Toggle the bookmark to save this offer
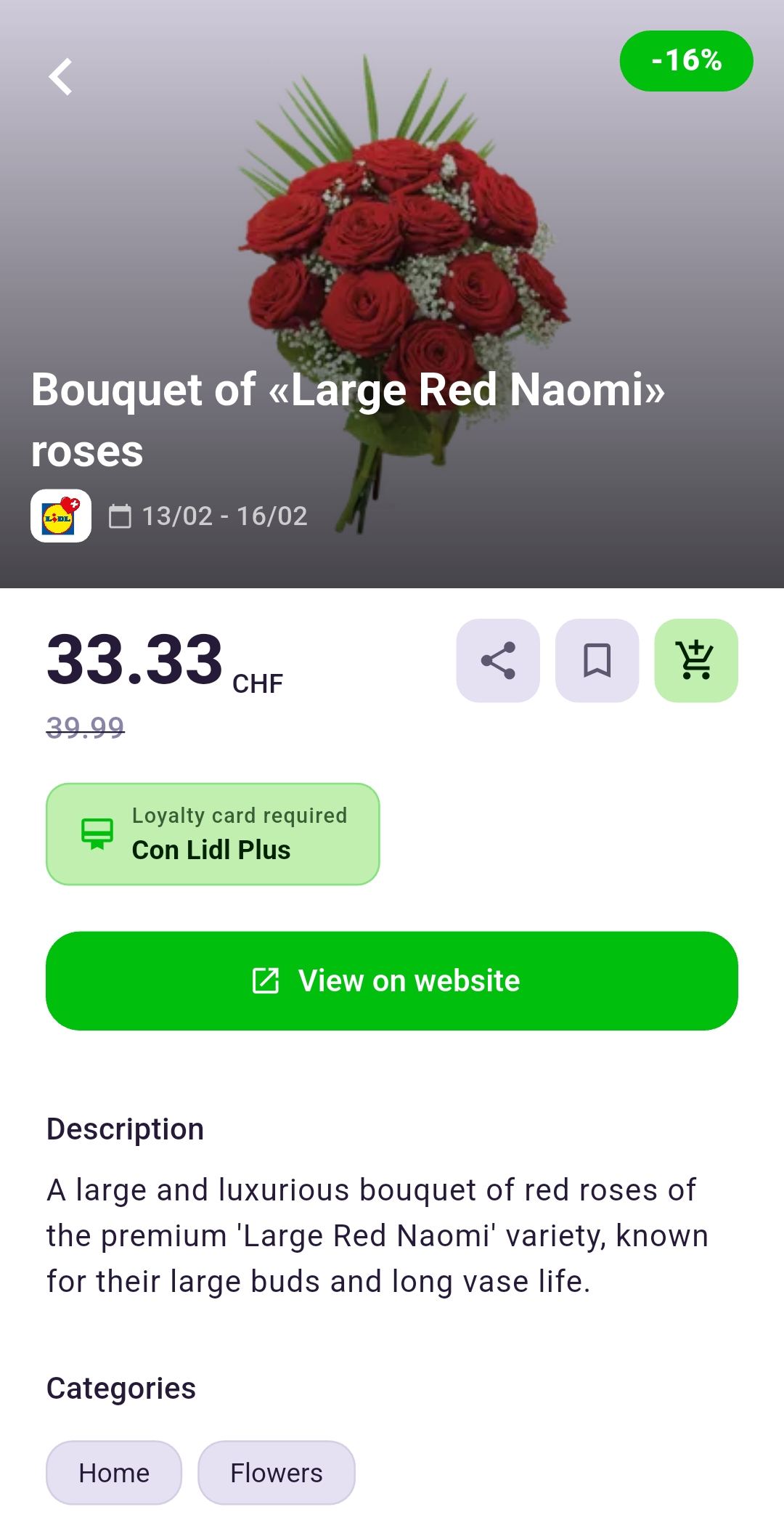784x1536 pixels. tap(597, 661)
